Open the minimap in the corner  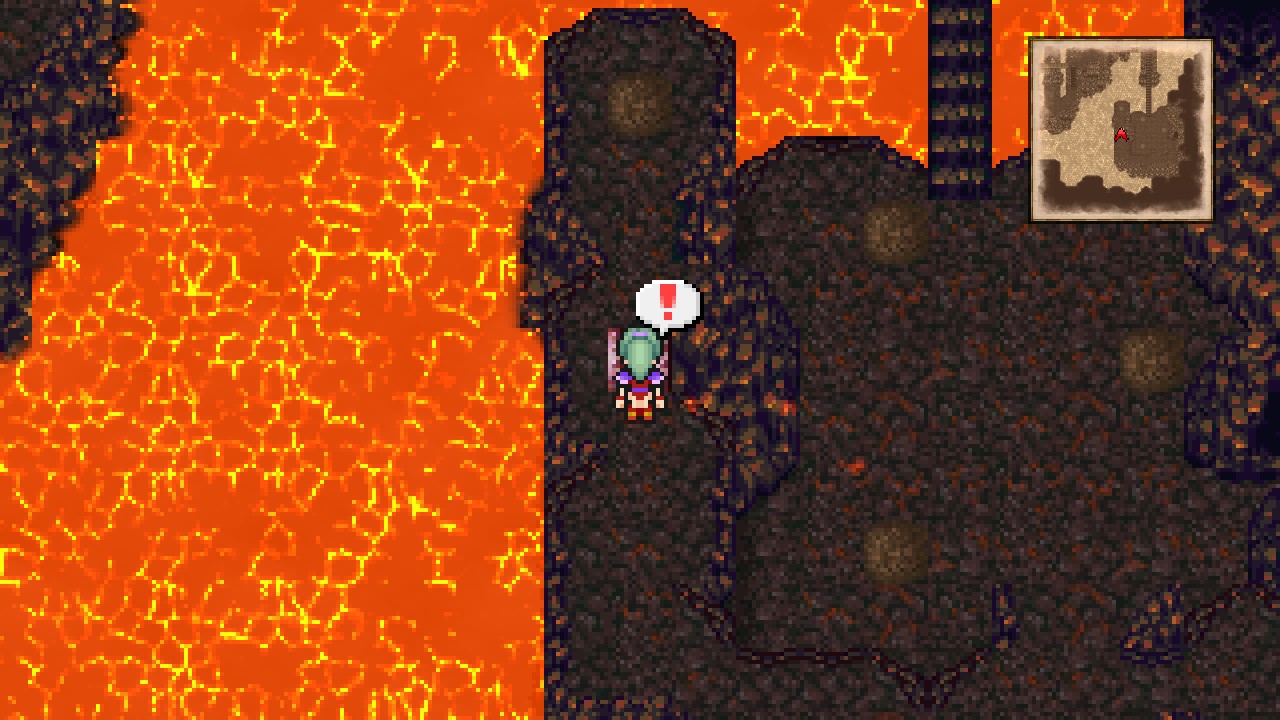(1121, 129)
